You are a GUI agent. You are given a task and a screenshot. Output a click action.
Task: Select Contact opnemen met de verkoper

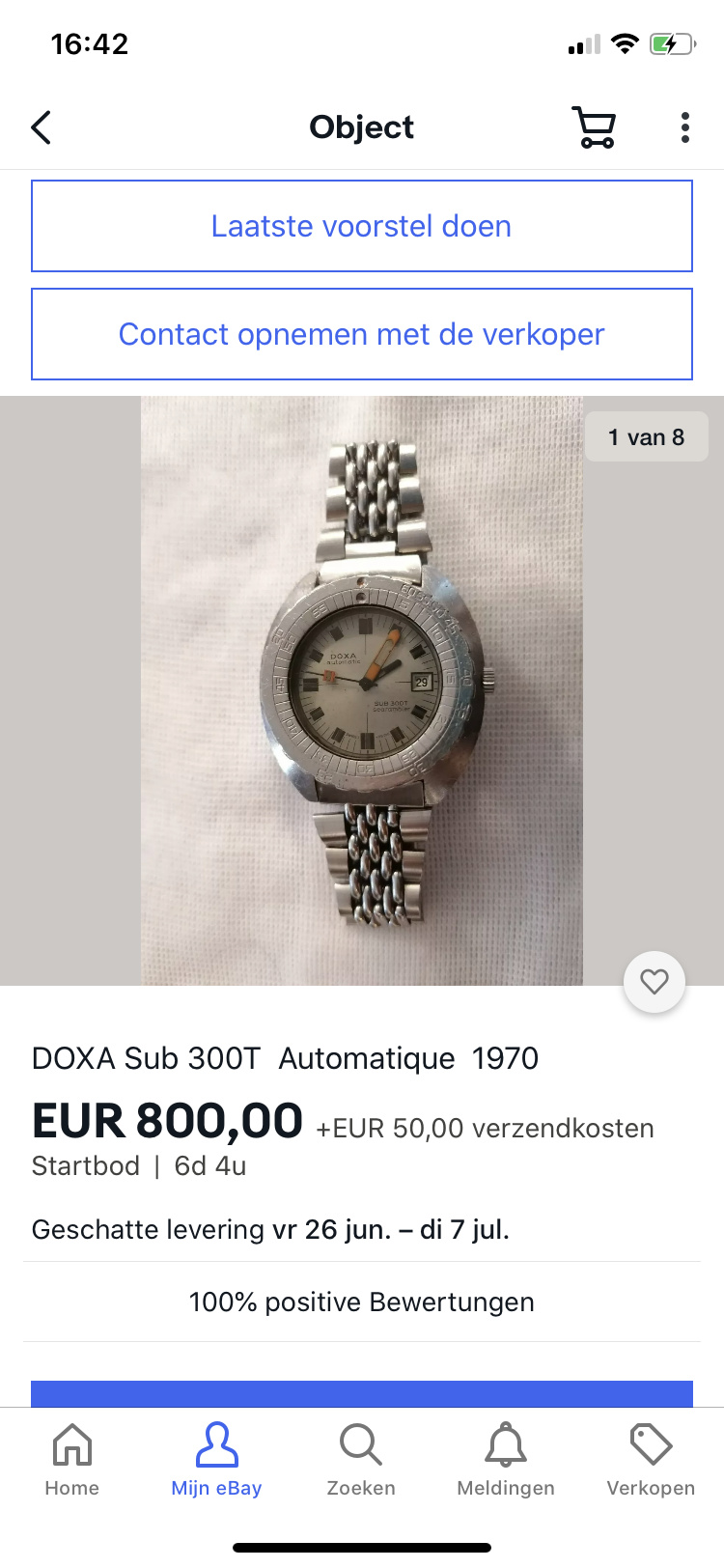click(x=362, y=334)
